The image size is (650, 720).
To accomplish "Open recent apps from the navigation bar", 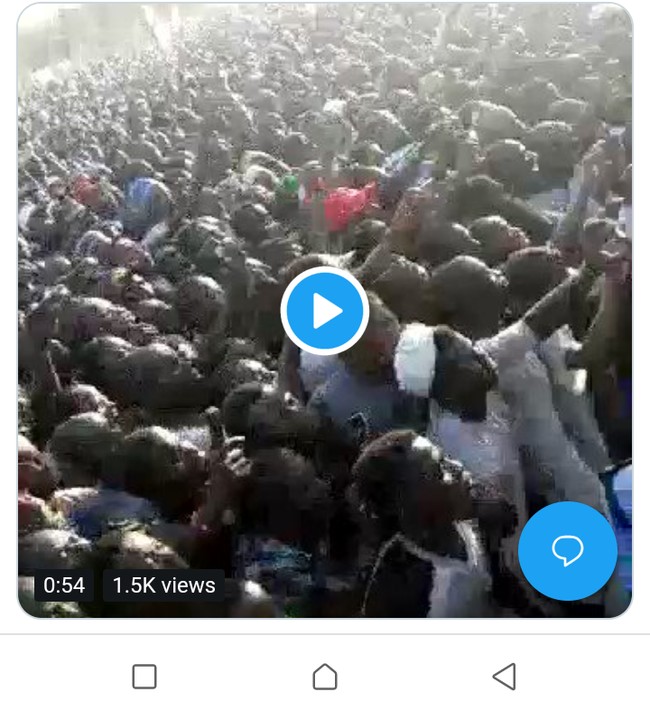I will (145, 677).
